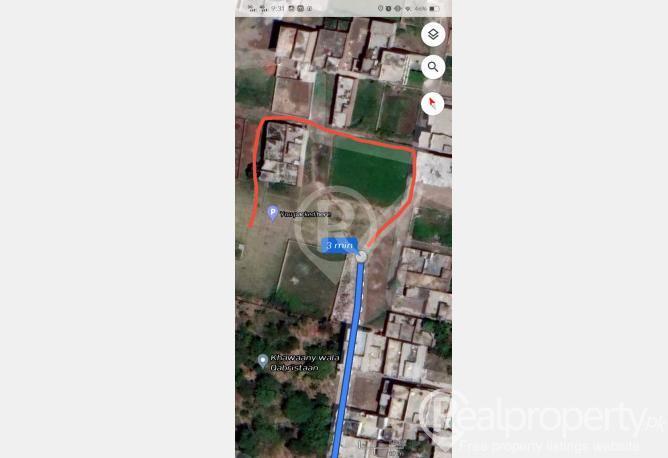668x458 pixels.
Task: Open the map layers selector
Action: coord(433,35)
